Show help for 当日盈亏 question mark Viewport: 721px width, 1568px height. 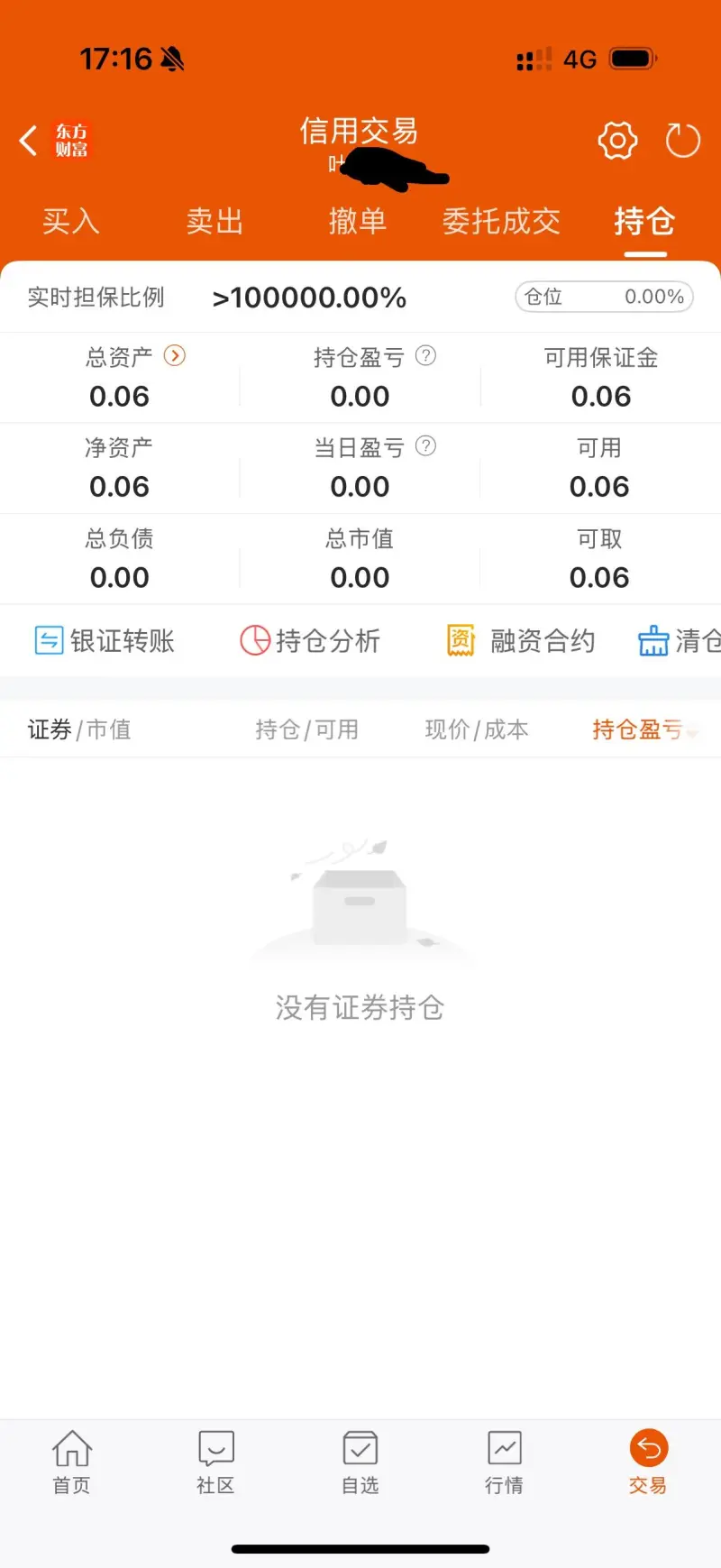tap(425, 446)
